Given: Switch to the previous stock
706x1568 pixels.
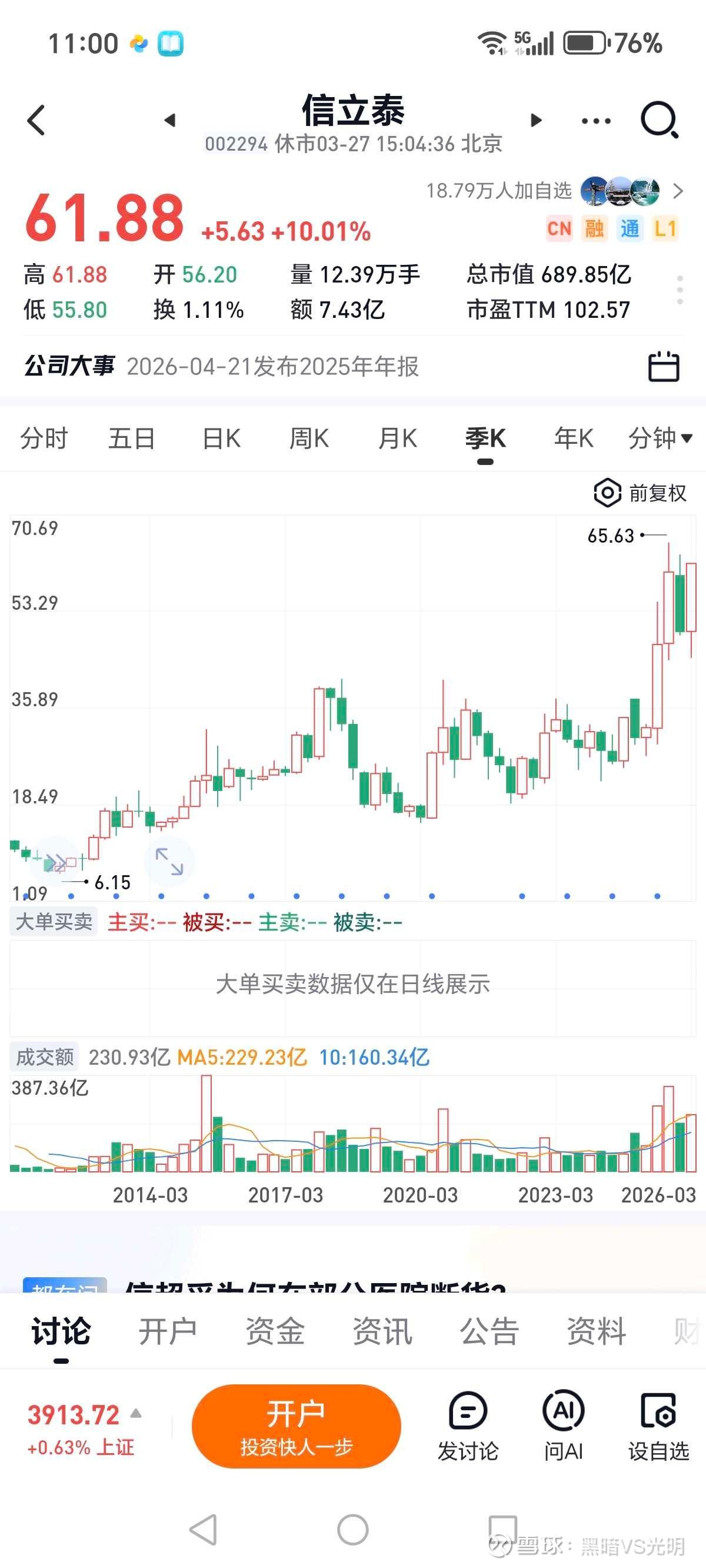Looking at the screenshot, I should [x=170, y=121].
